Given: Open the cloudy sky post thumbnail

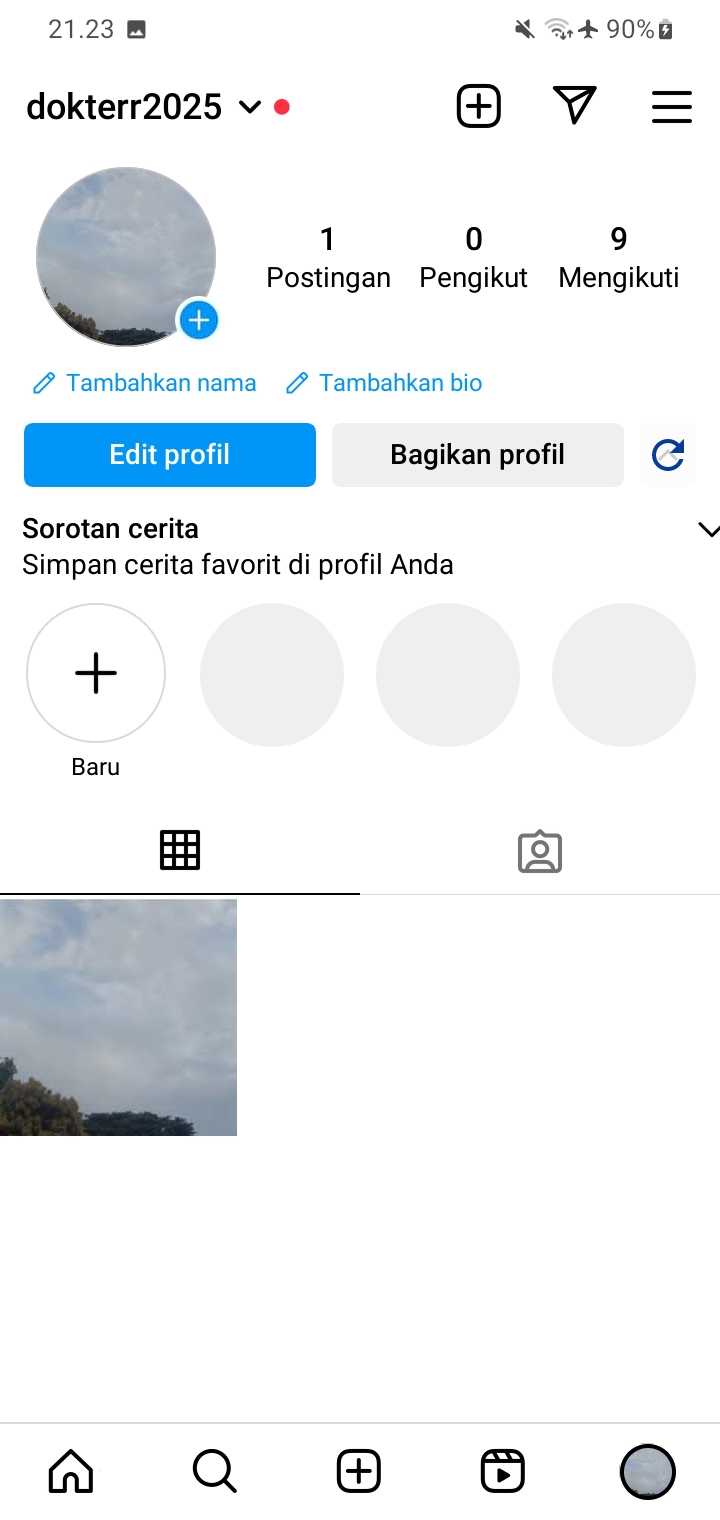Looking at the screenshot, I should [x=118, y=1017].
